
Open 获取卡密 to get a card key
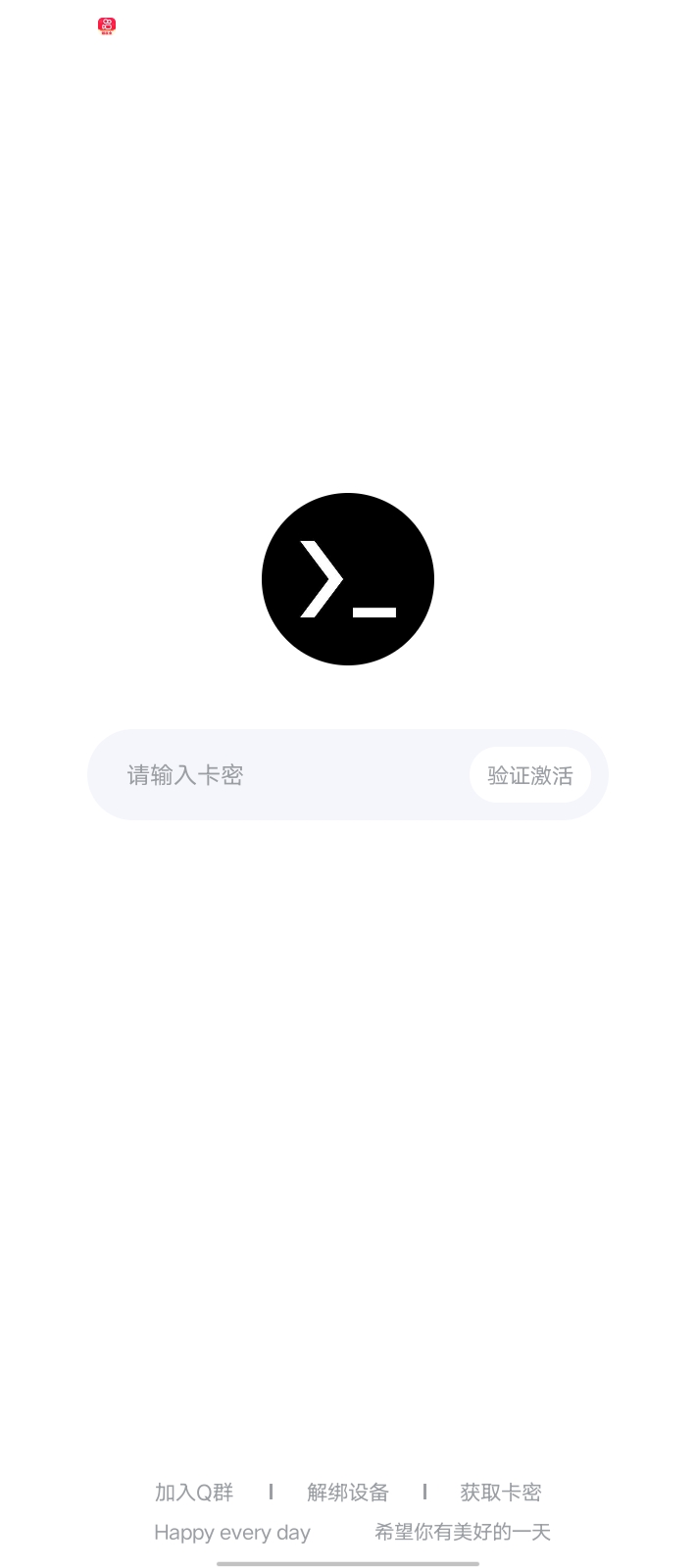501,1493
